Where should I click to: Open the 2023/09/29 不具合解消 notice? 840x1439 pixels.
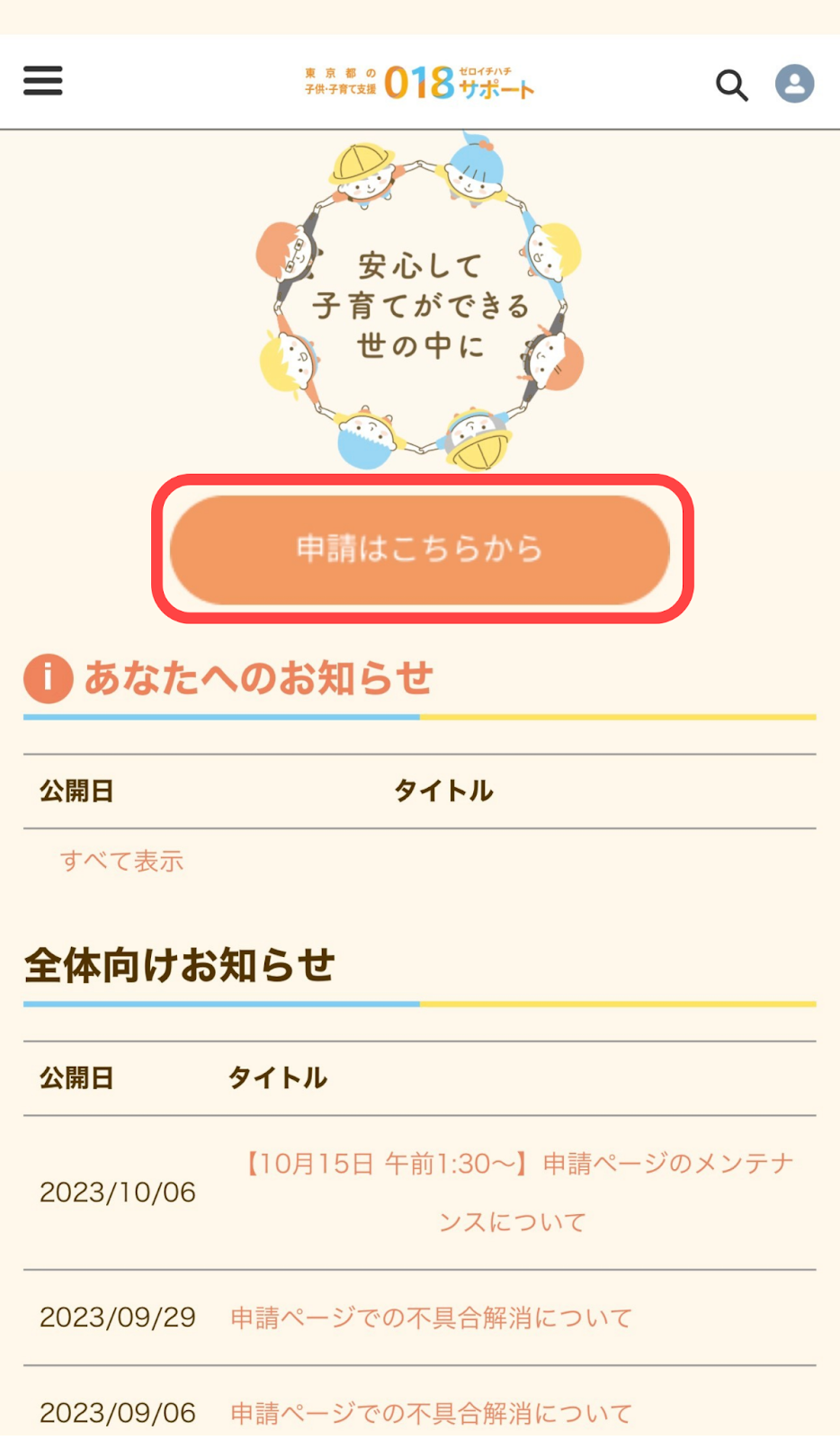(432, 1318)
